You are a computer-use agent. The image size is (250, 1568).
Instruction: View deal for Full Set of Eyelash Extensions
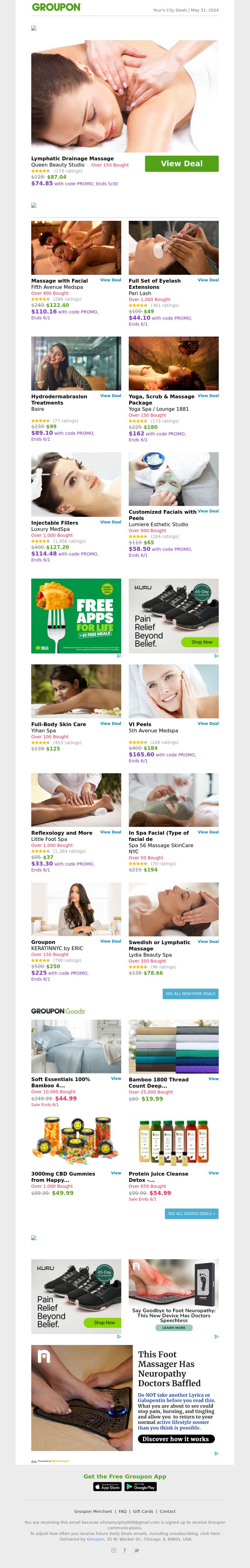pos(208,280)
